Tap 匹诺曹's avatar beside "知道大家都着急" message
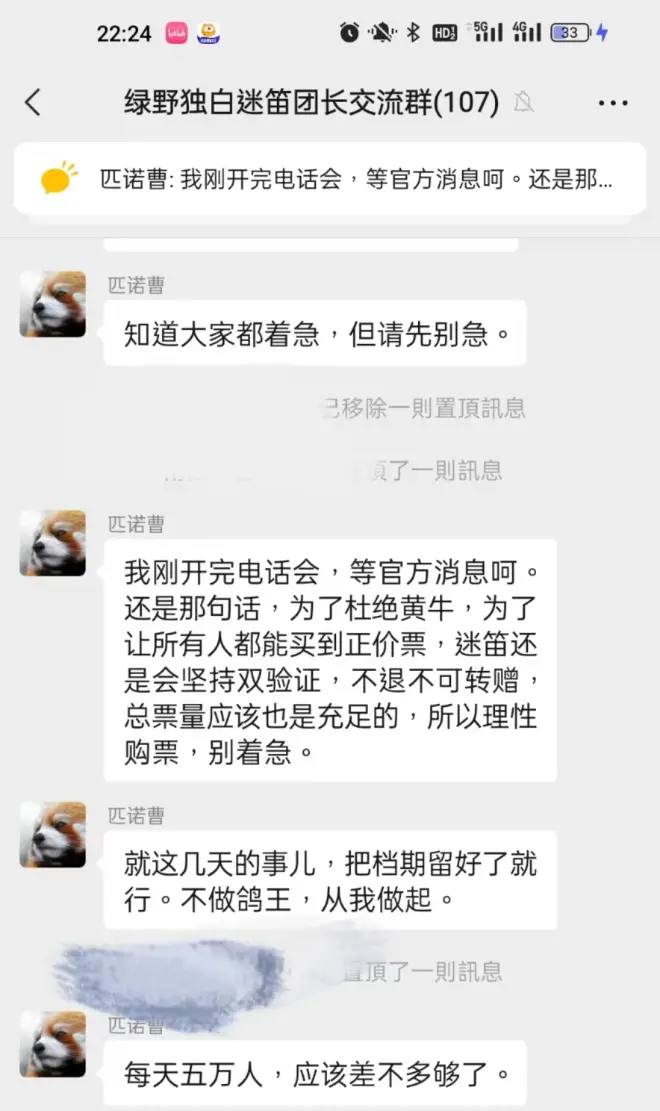Image resolution: width=660 pixels, height=1111 pixels. [53, 304]
